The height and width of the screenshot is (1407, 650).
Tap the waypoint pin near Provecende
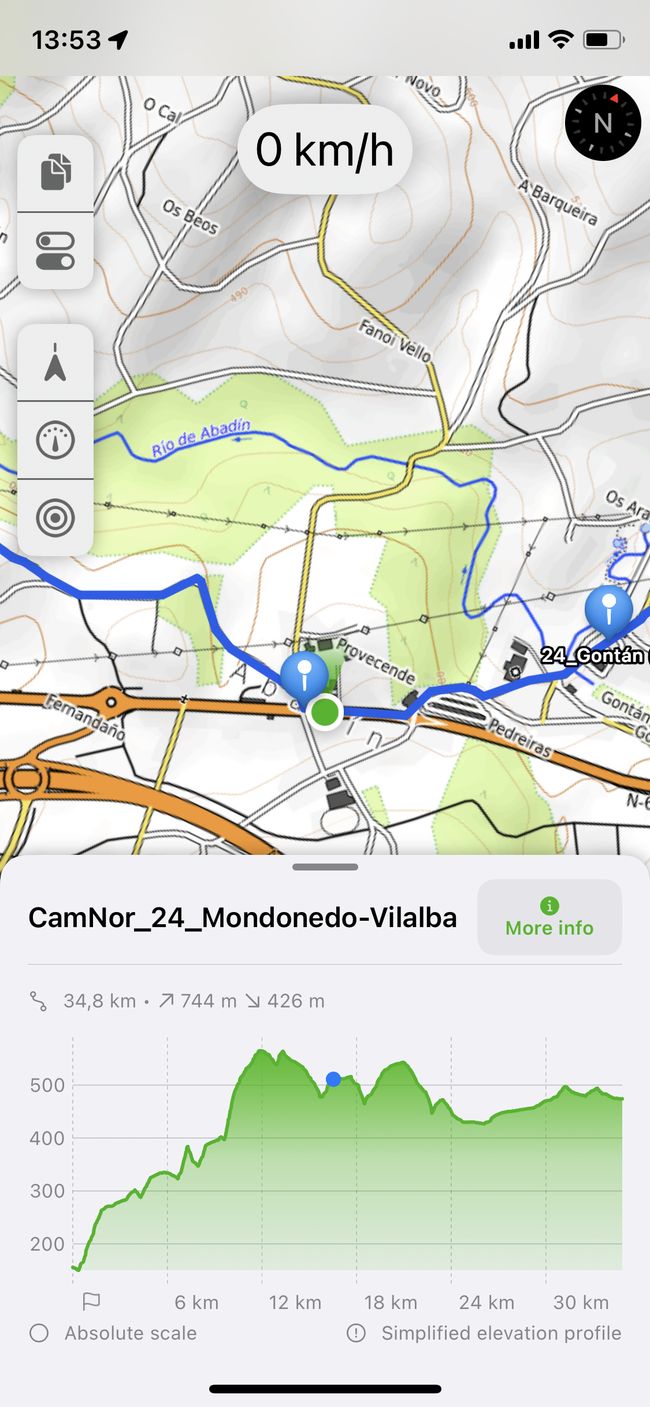tap(304, 674)
